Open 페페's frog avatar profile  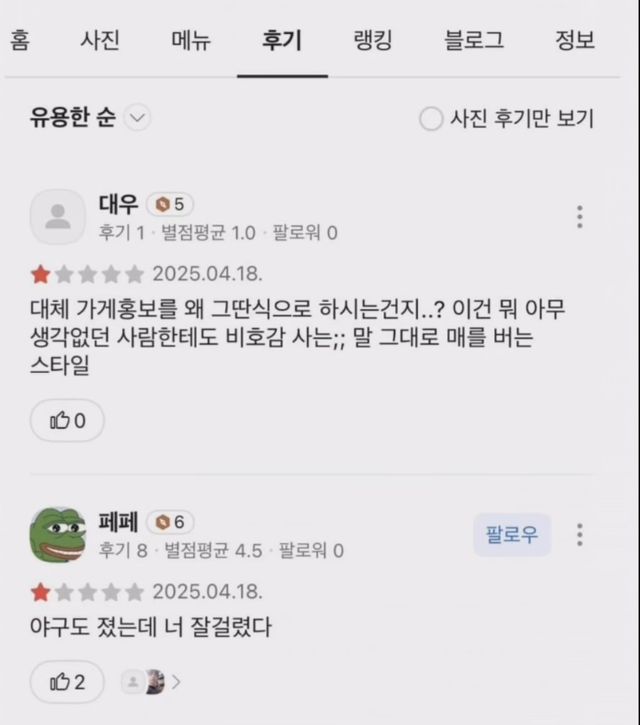57,535
